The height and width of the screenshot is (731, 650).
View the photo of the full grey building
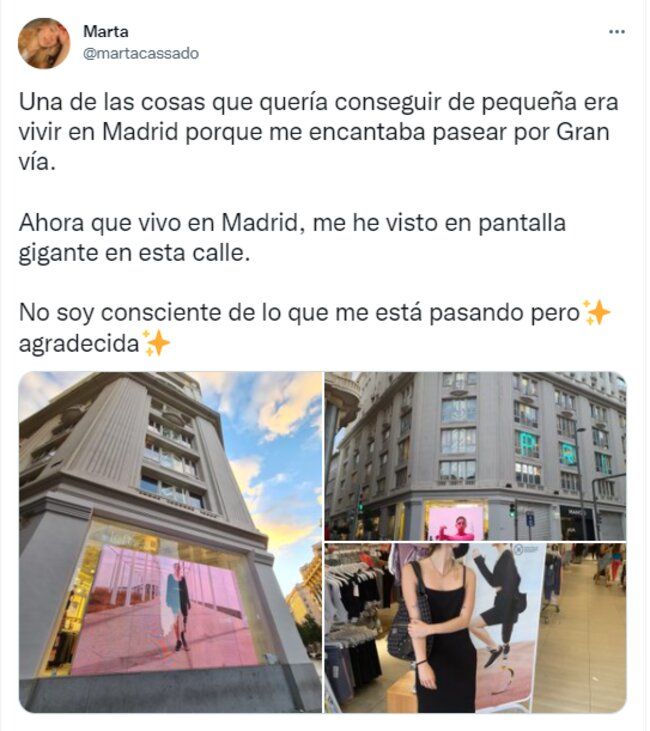pyautogui.click(x=475, y=455)
